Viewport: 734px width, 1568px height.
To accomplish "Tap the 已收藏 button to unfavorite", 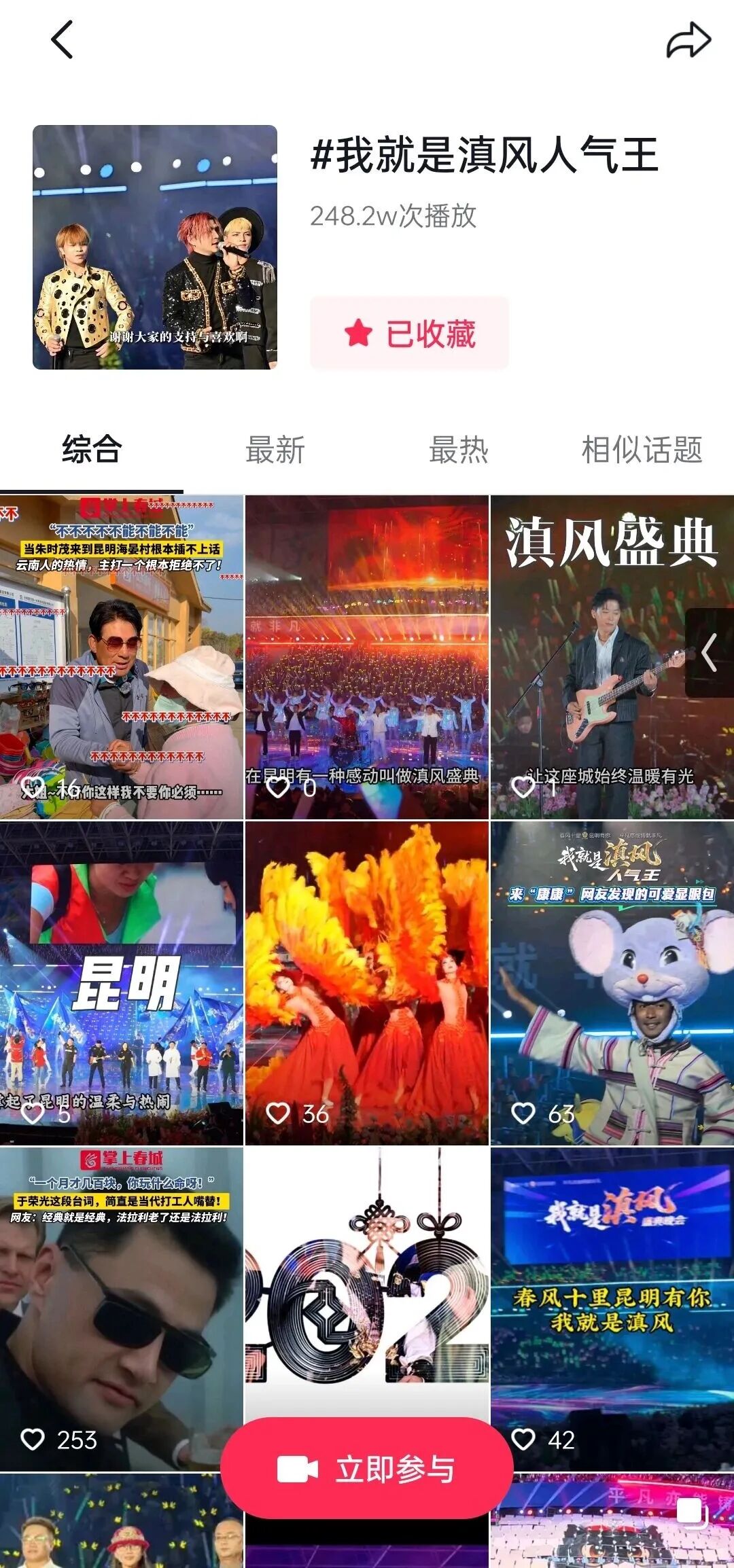I will tap(409, 334).
